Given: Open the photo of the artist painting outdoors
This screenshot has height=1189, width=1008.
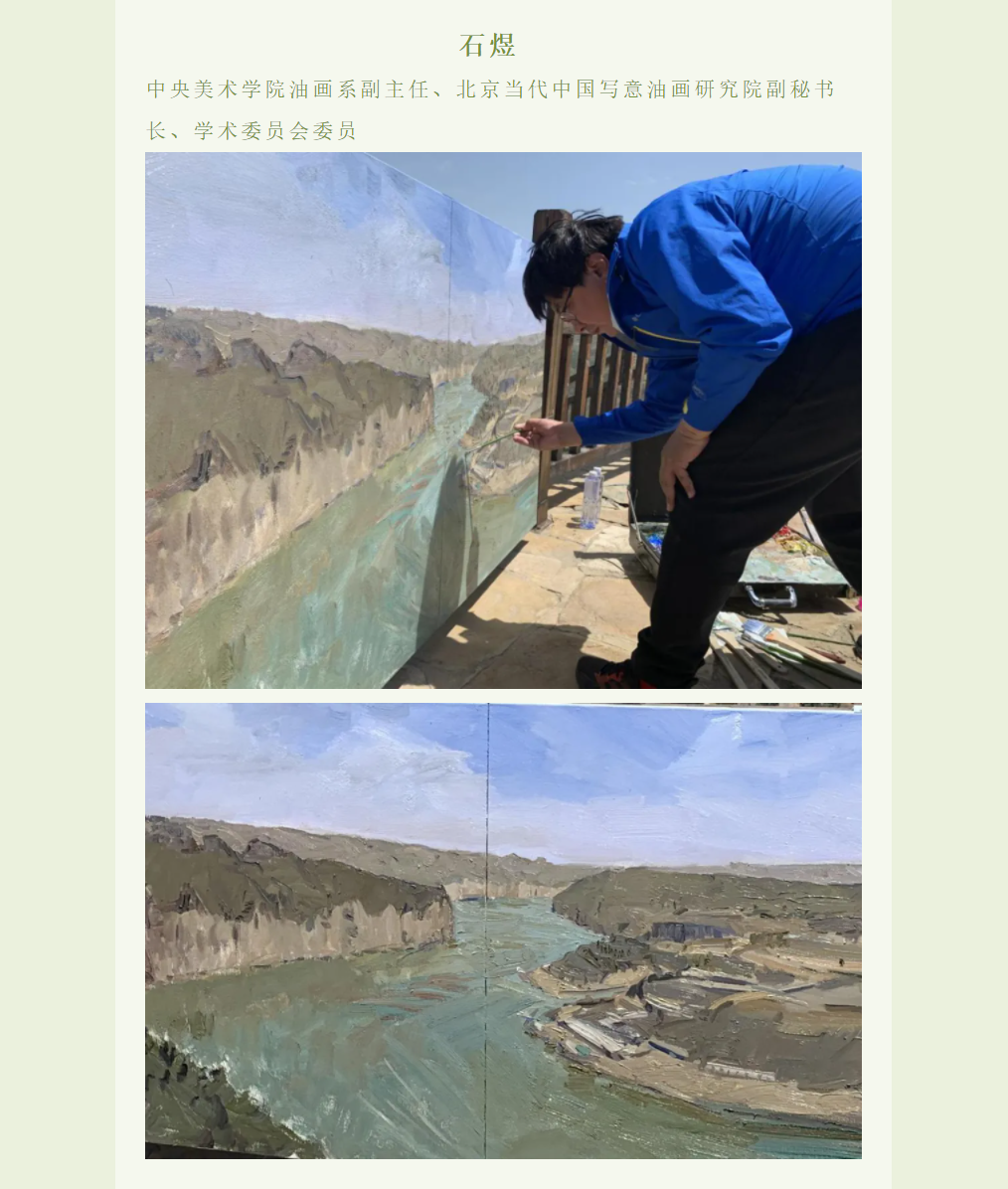Looking at the screenshot, I should tap(503, 420).
